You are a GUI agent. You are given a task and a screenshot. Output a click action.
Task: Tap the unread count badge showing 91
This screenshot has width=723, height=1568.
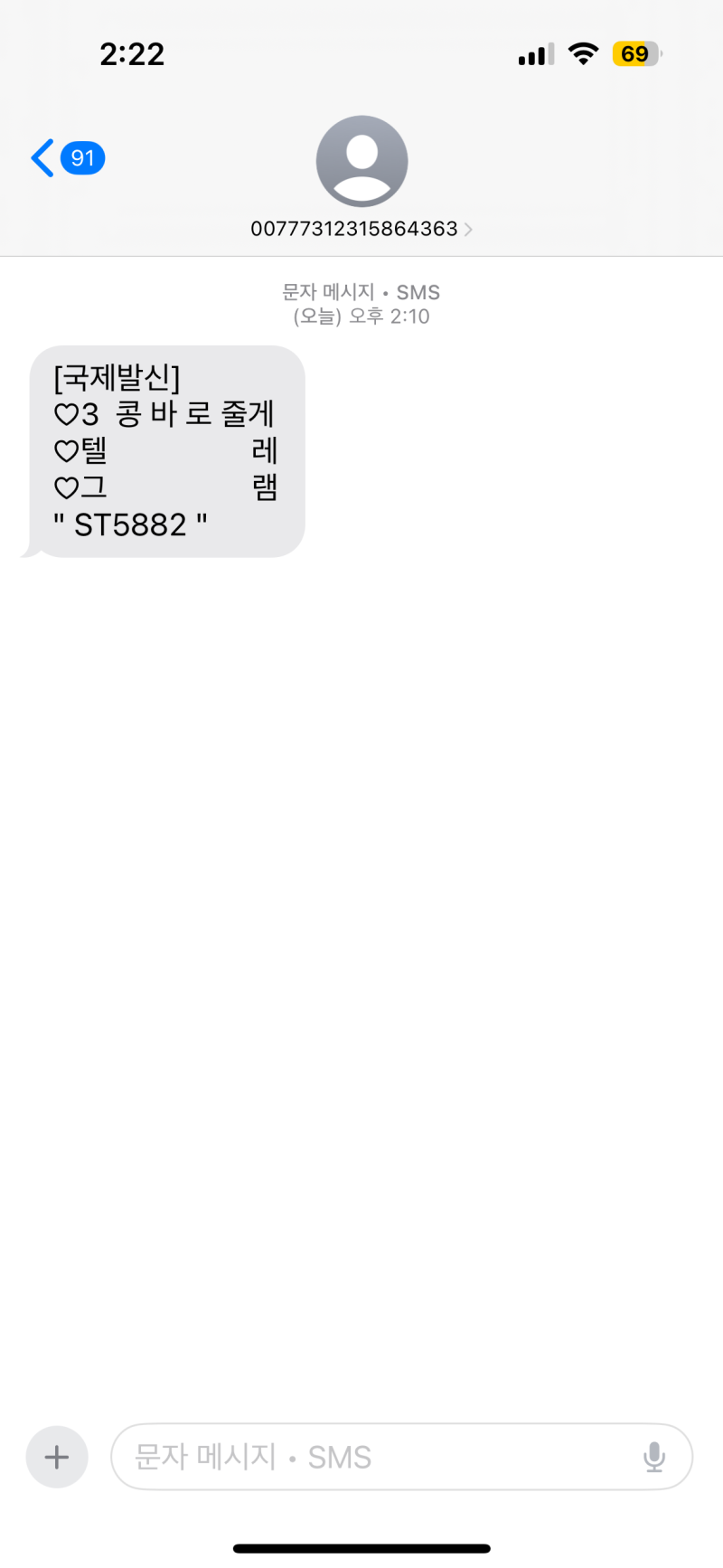click(83, 157)
